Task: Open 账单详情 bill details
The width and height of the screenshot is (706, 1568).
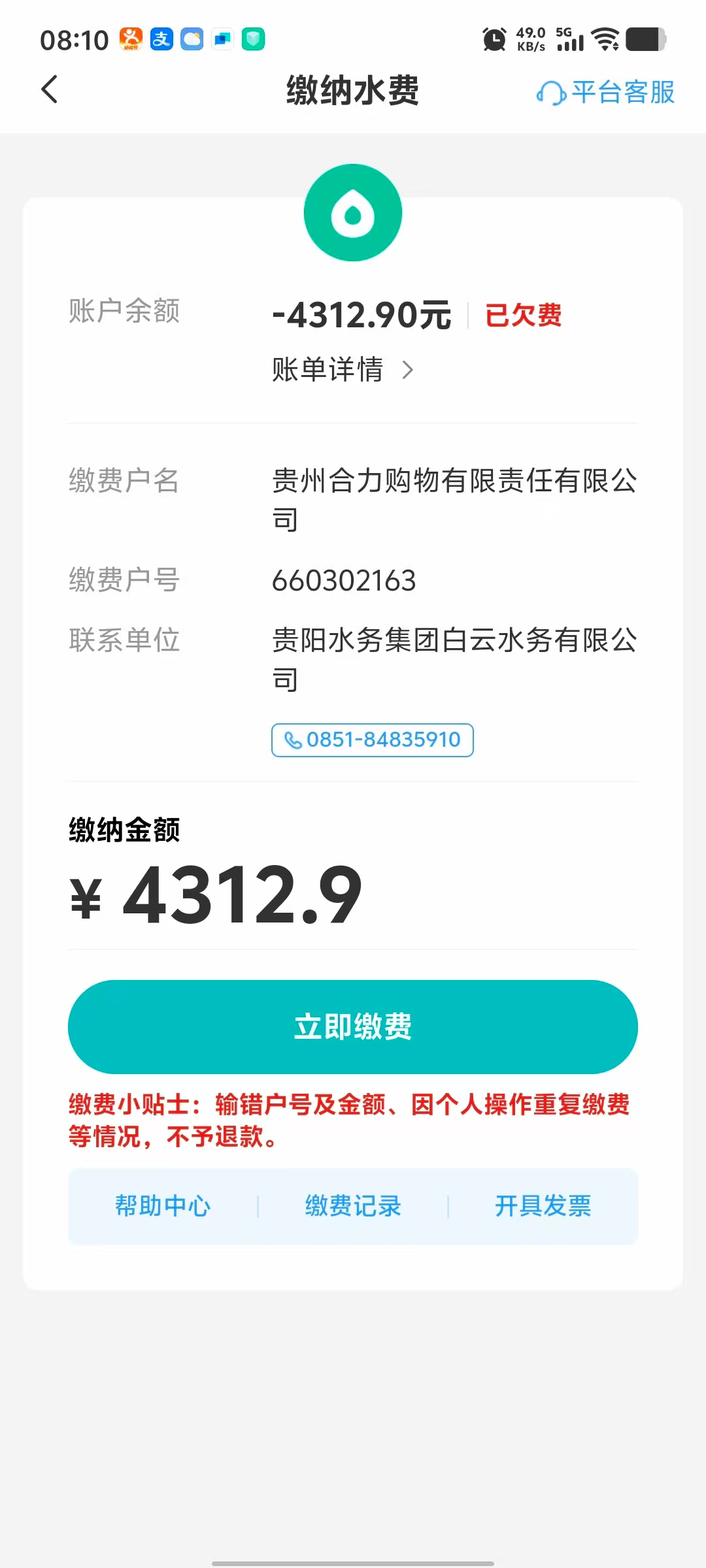Action: (x=343, y=370)
